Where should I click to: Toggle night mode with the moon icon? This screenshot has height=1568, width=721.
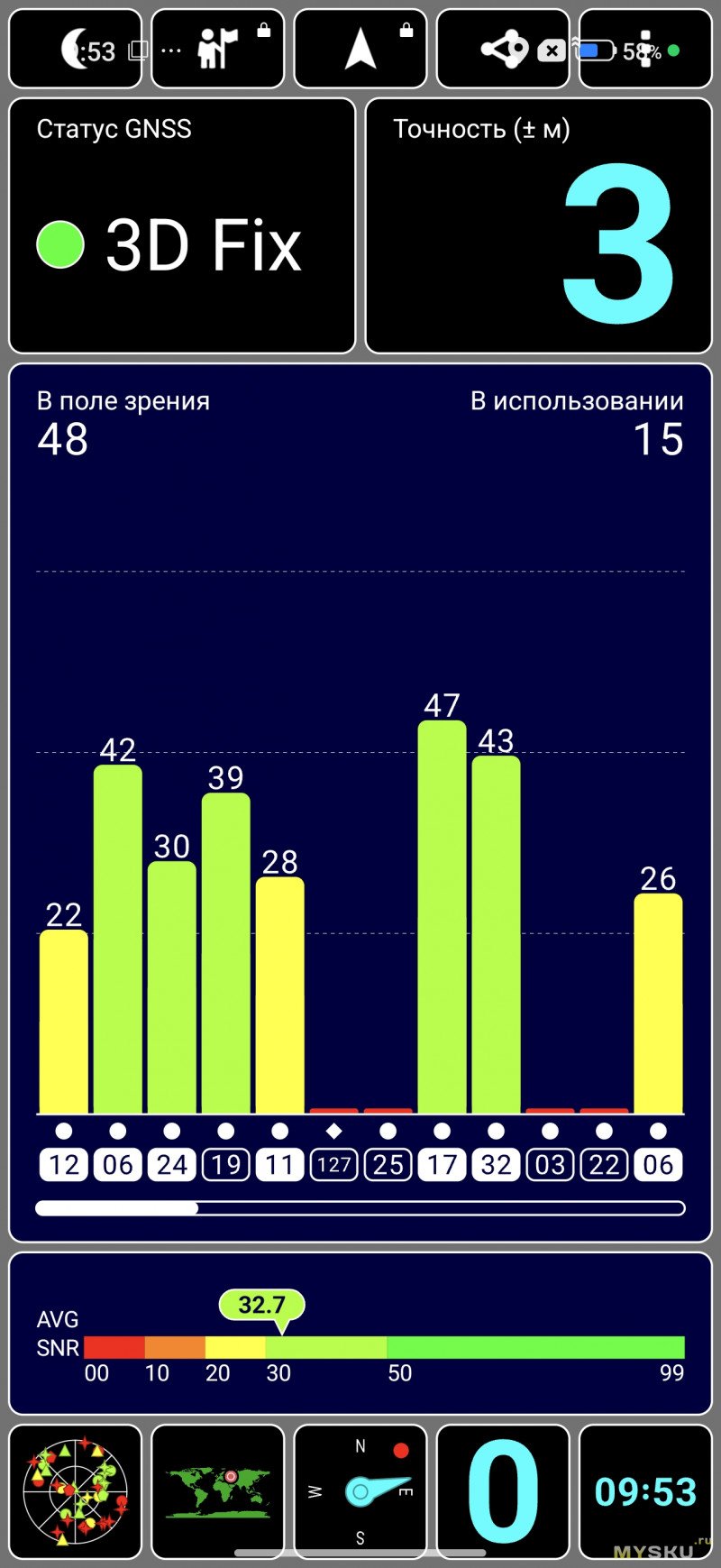pos(76,50)
